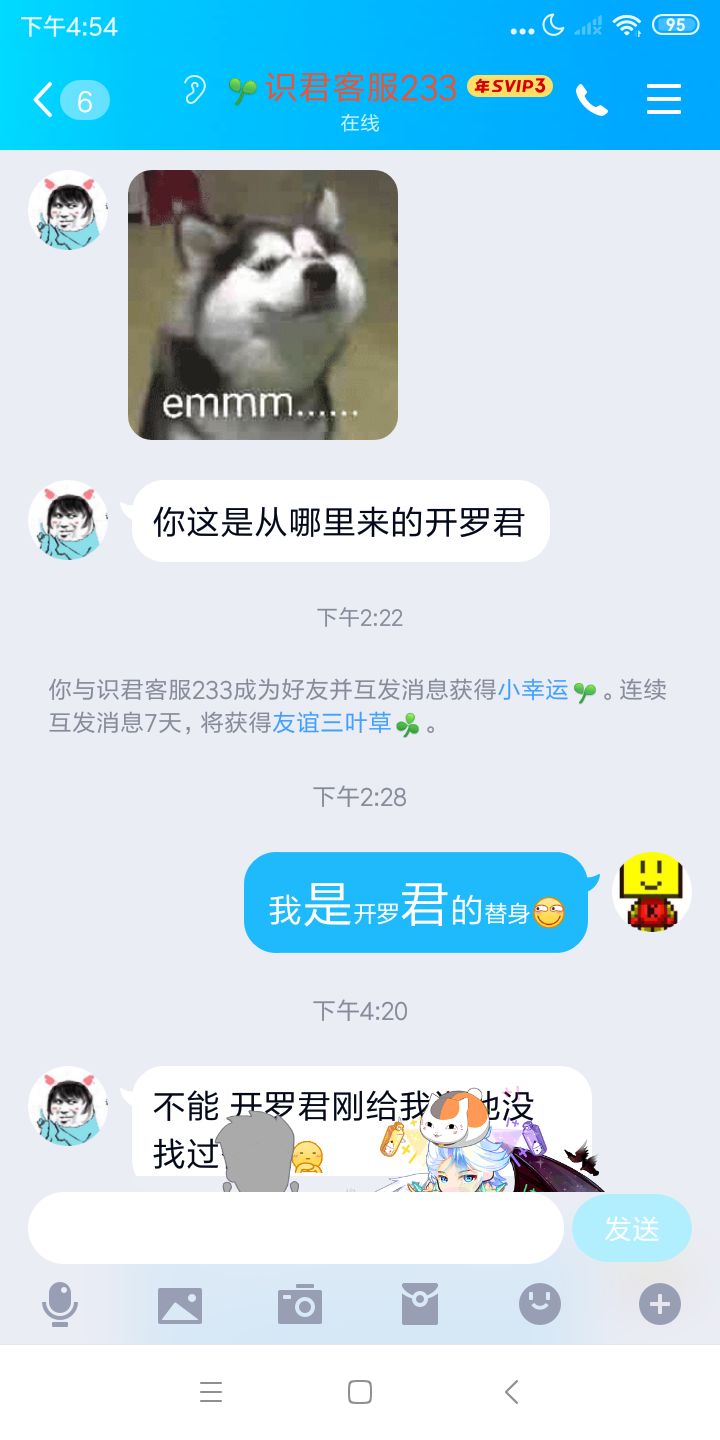This screenshot has width=720, height=1440.
Task: Toggle the earpiece mode icon
Action: point(195,90)
